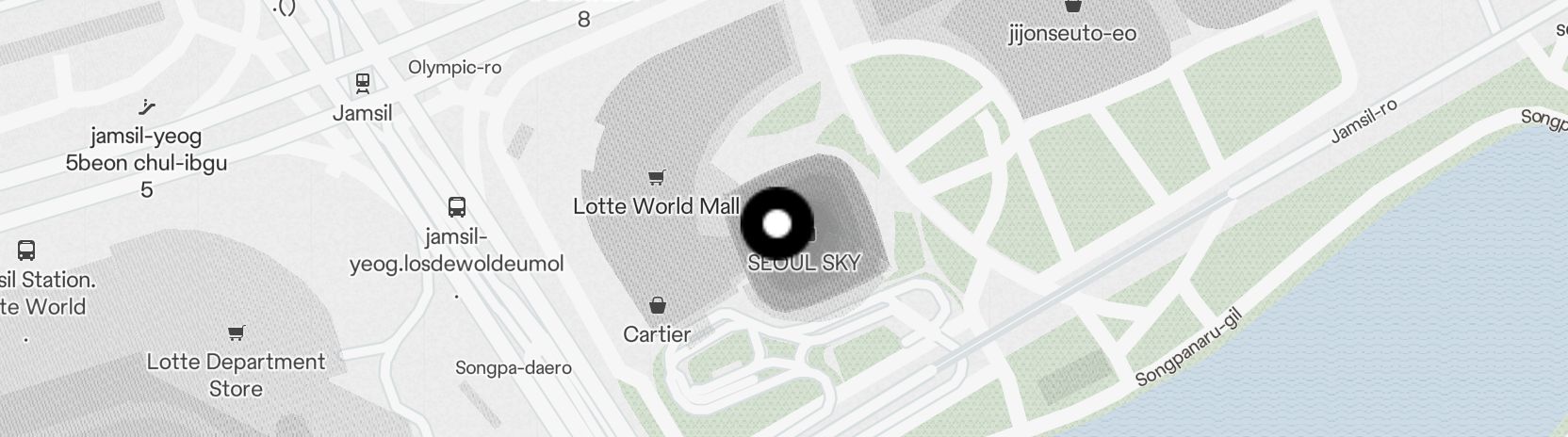Screen dimensions: 1568x437
Task: Select the Lotte World Mall place icon
Action: pos(657,177)
